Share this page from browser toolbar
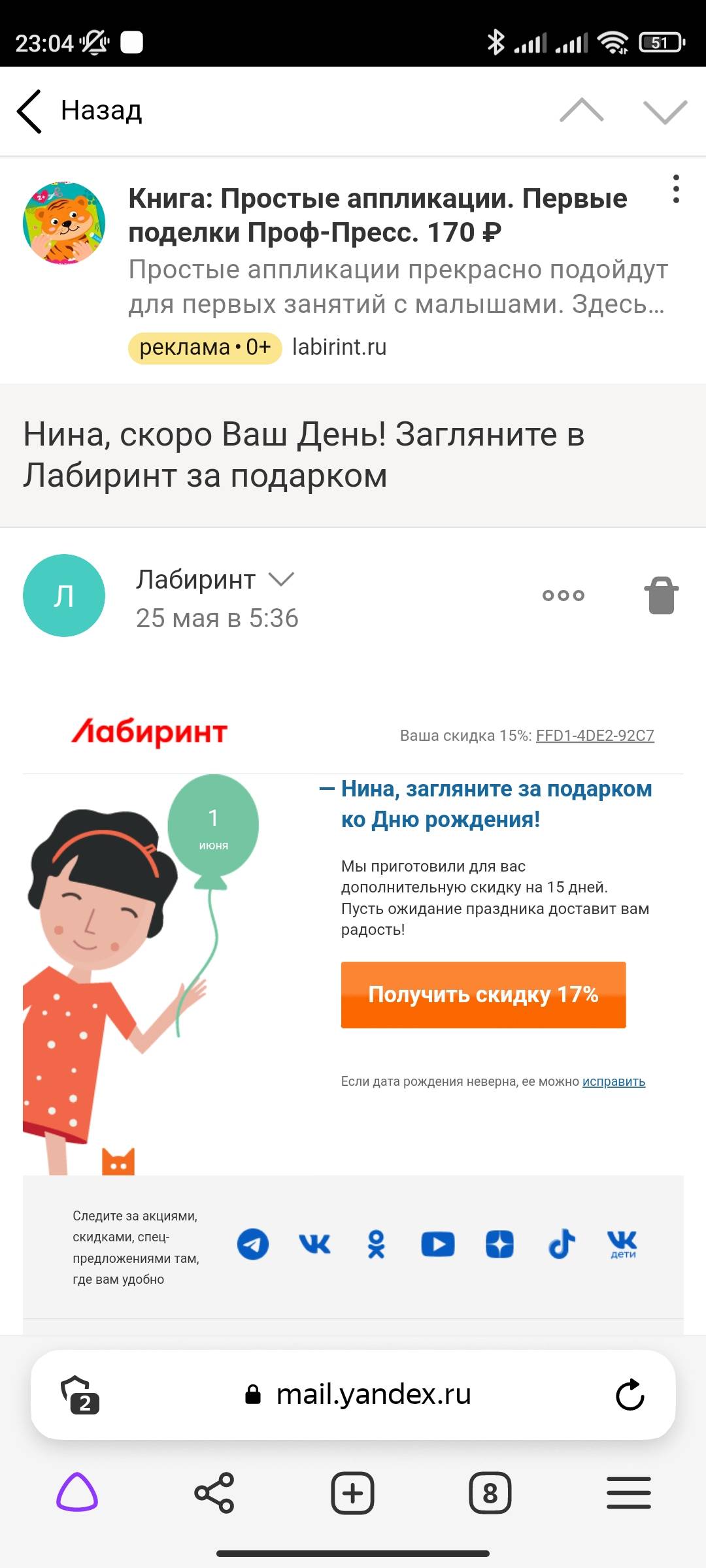Screen dimensions: 706x1568 point(214,1493)
